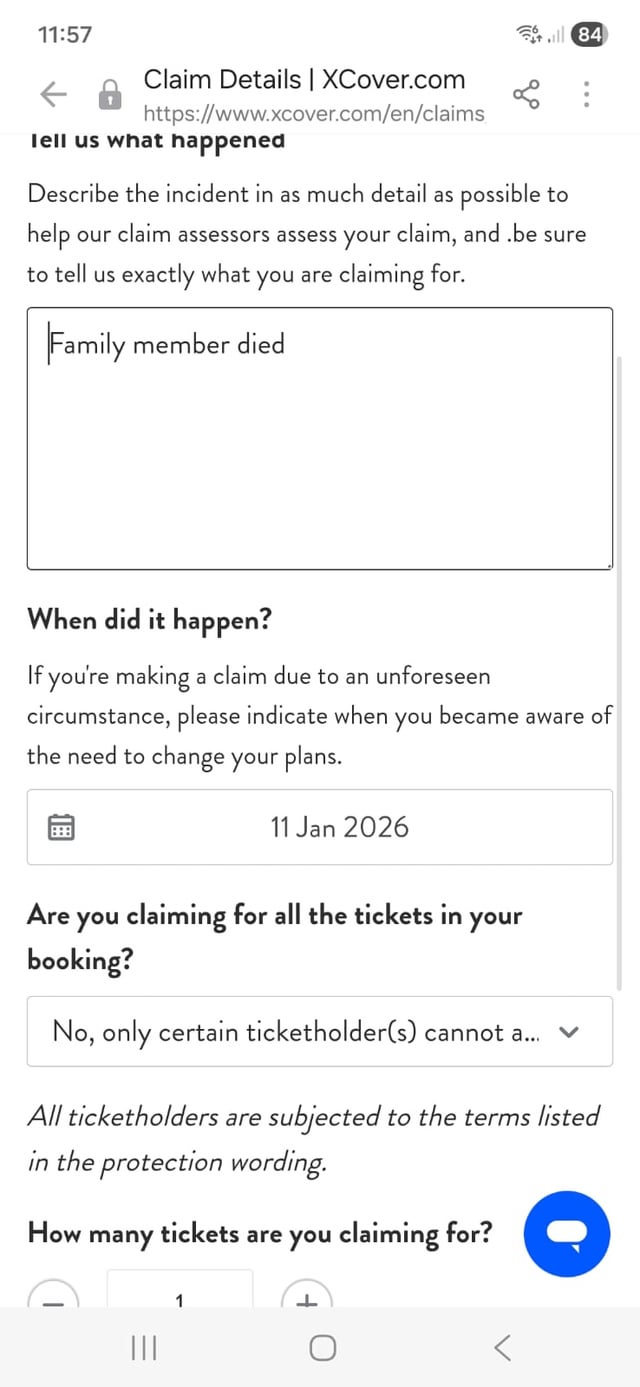
Task: Share this claim page
Action: (x=526, y=95)
